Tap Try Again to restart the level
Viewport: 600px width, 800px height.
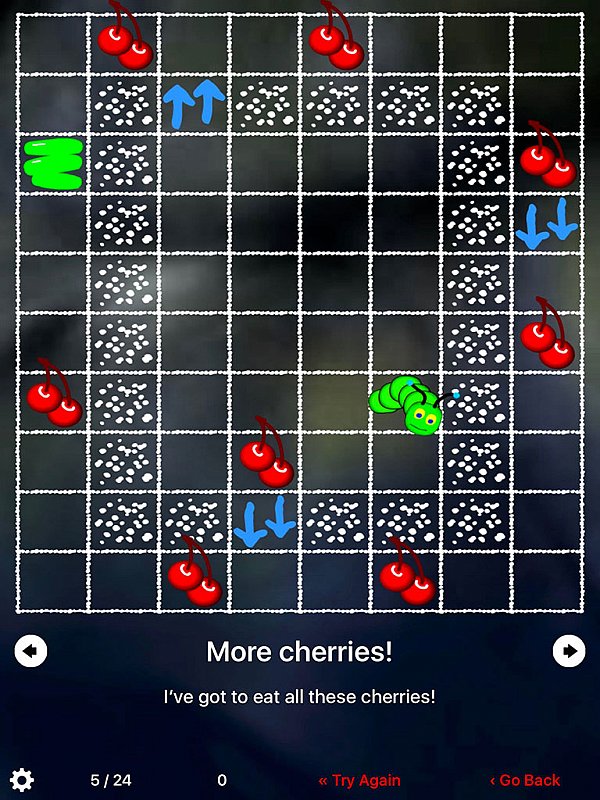pyautogui.click(x=359, y=780)
